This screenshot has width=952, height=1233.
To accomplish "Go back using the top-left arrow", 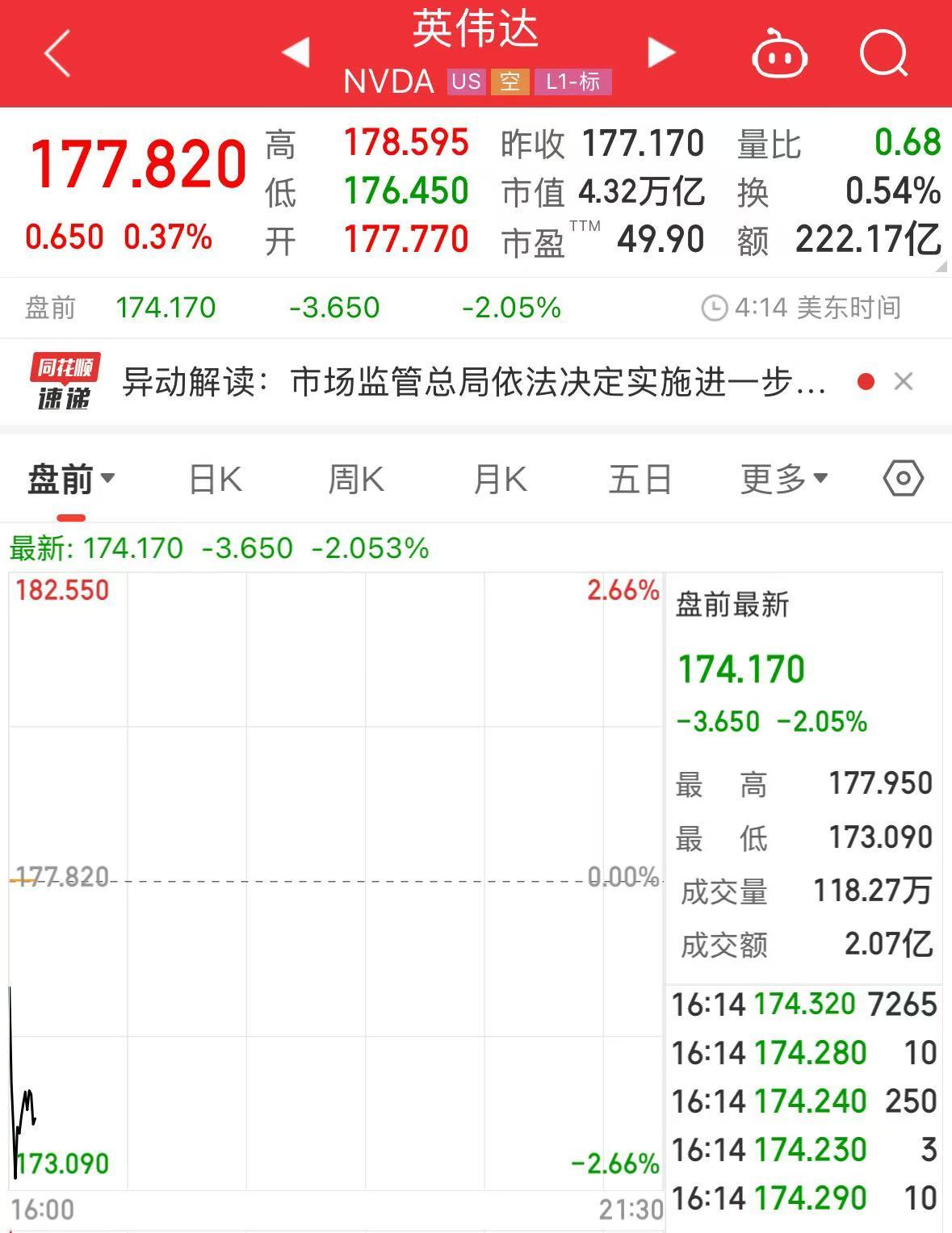I will 57,53.
